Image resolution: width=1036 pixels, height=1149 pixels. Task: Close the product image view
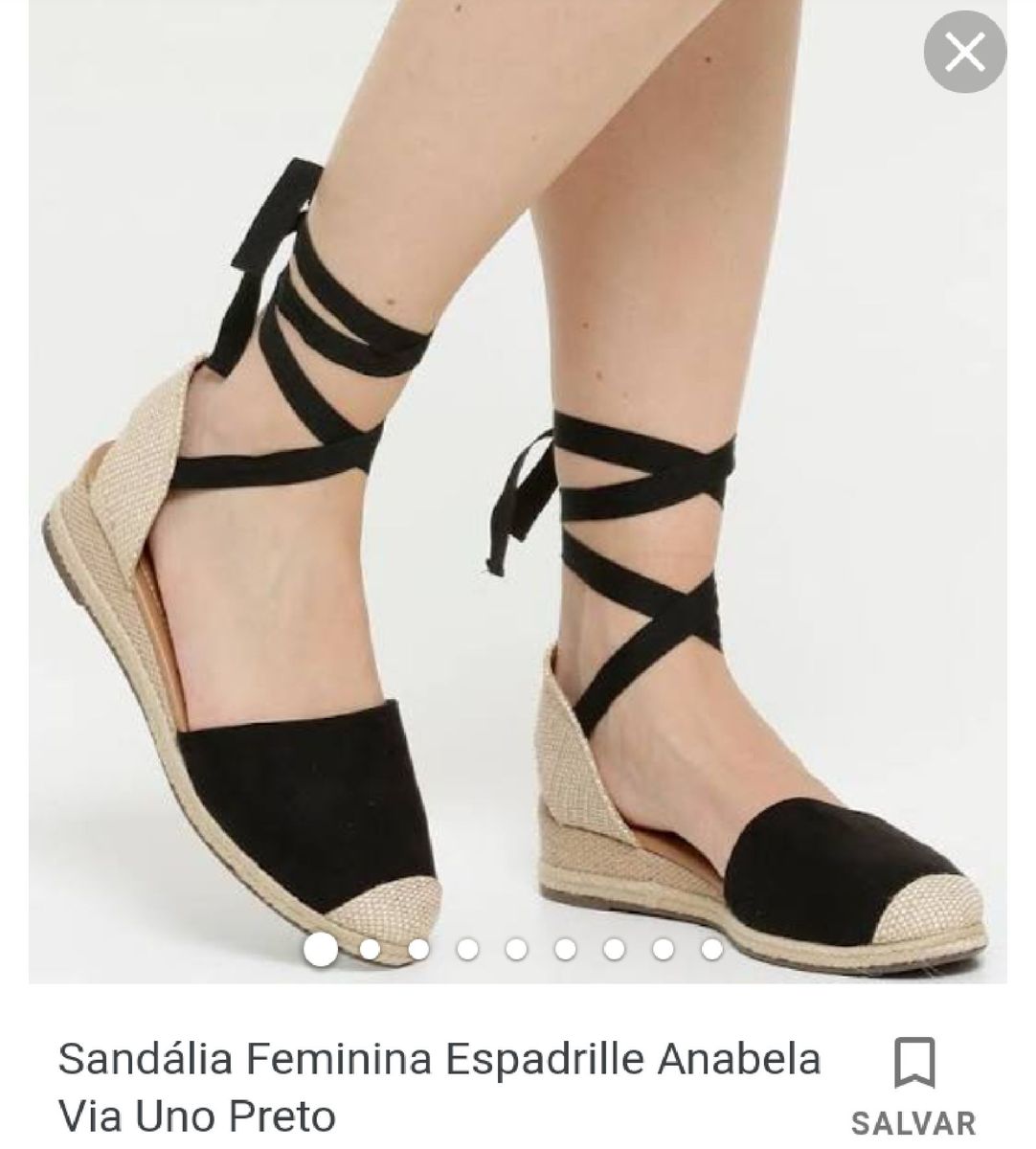964,53
